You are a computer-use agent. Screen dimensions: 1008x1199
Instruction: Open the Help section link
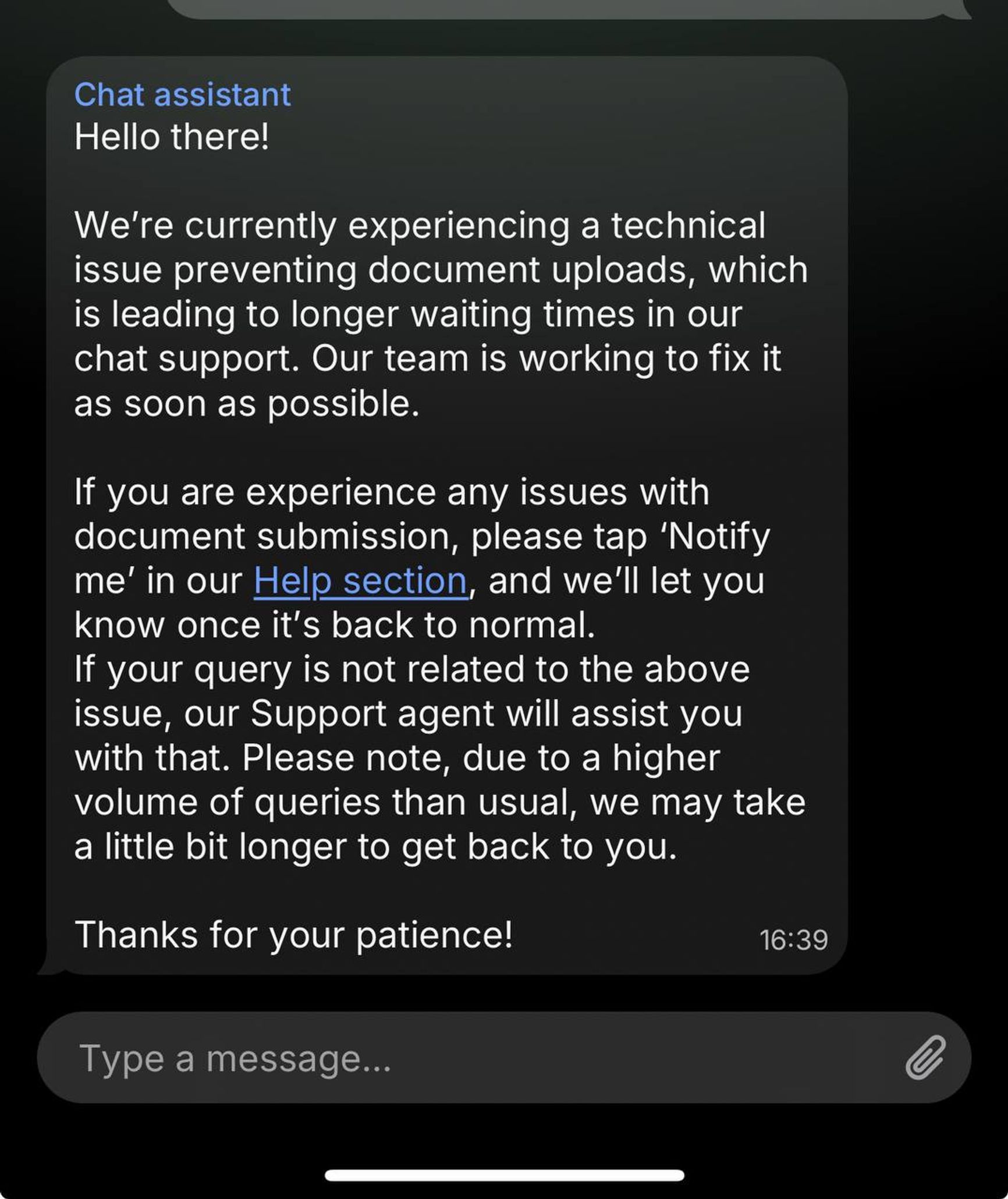360,581
